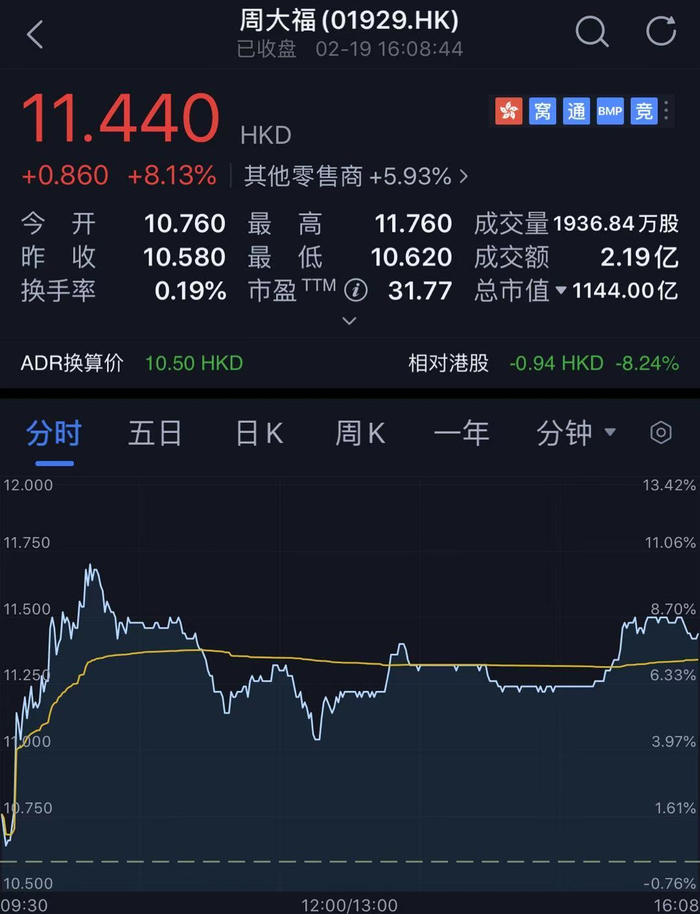Expand more quote details with the chevron

[349, 321]
